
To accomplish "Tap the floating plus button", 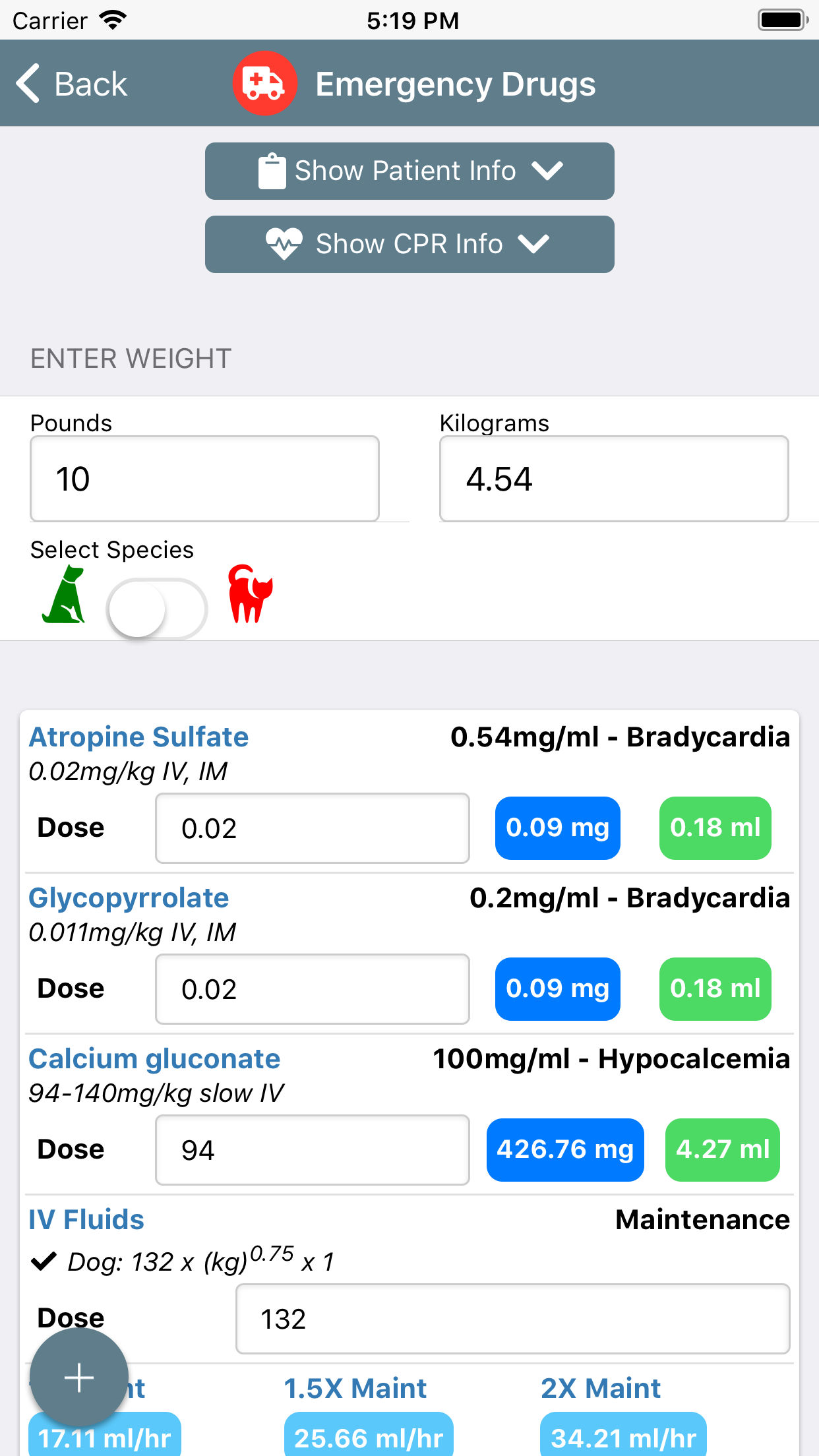I will 79,1378.
